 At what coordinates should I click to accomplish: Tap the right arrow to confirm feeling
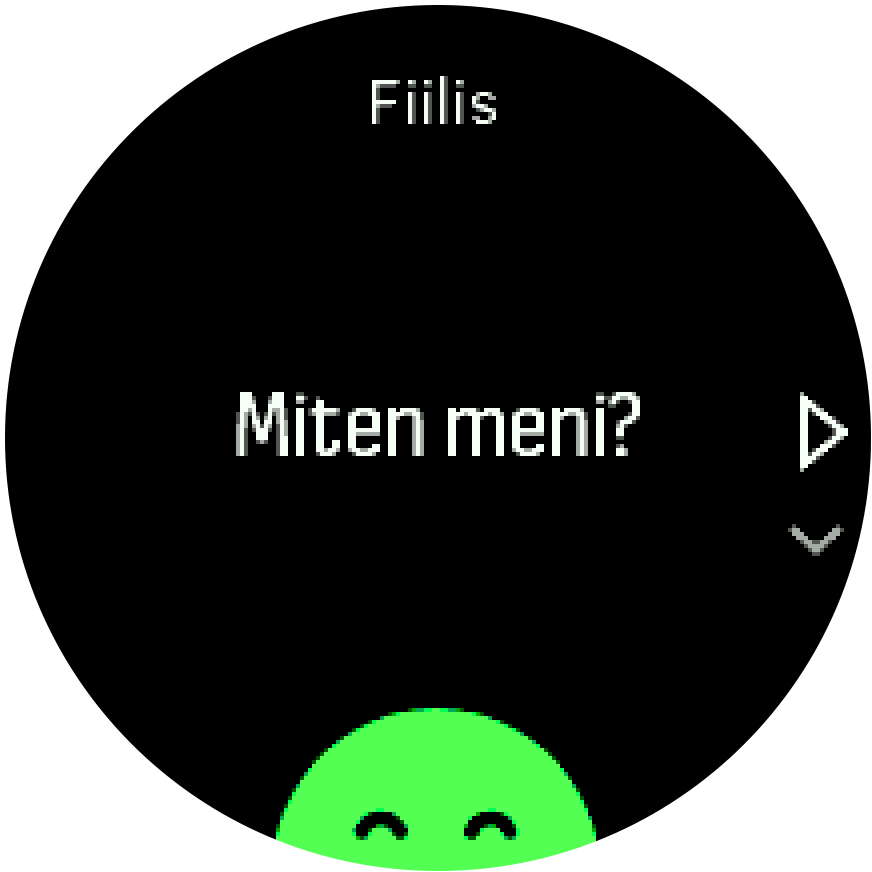click(x=822, y=433)
